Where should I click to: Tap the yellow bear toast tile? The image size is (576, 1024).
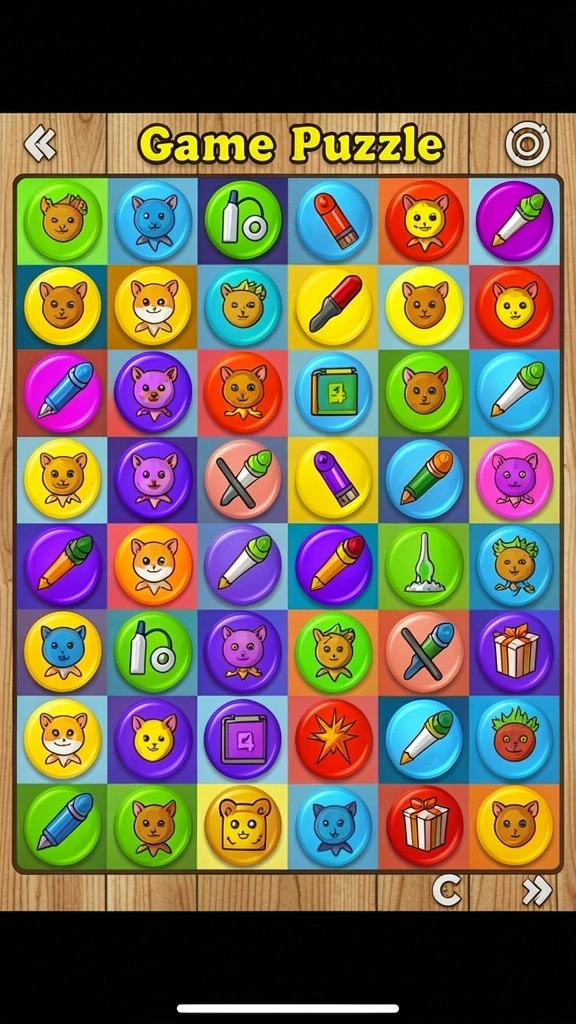point(243,825)
